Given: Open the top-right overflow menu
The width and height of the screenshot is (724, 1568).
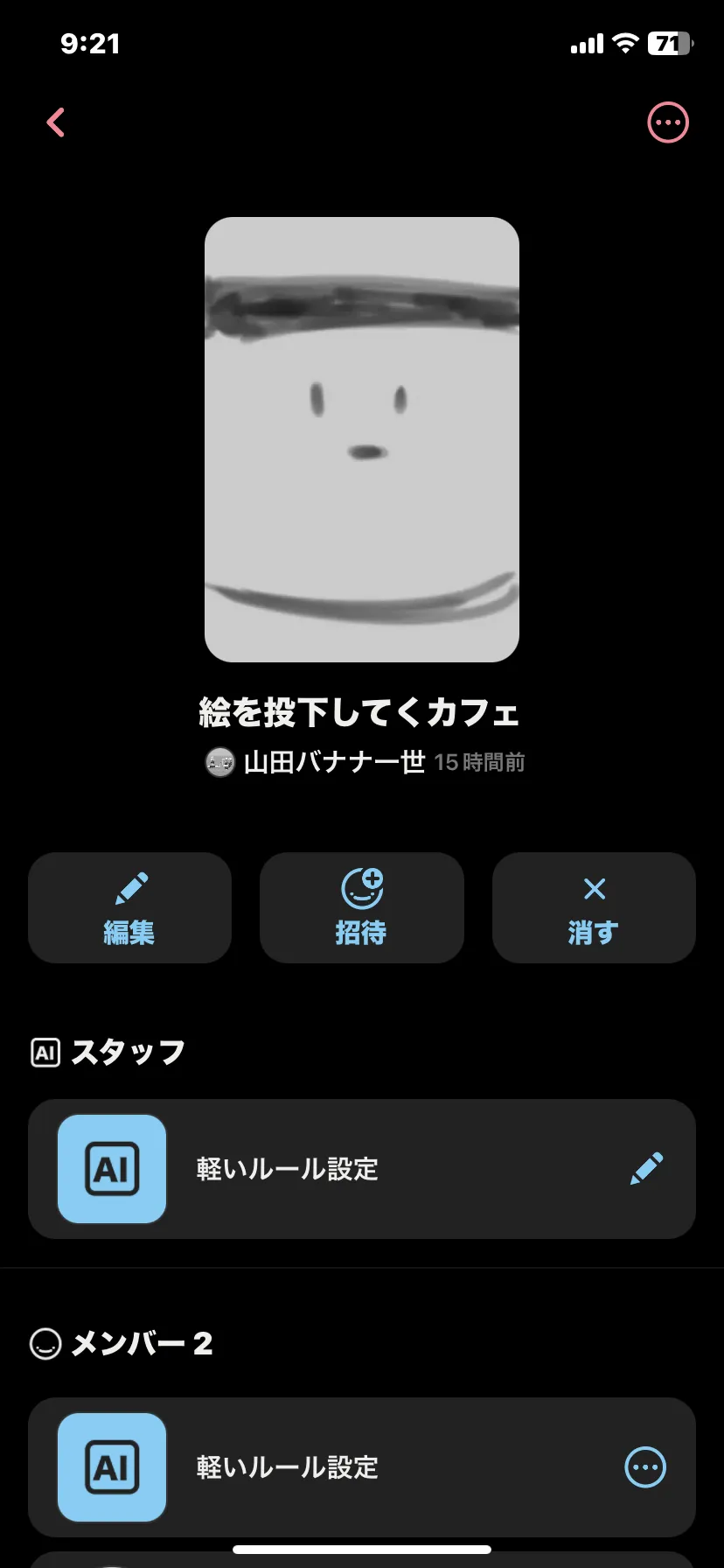Looking at the screenshot, I should 667,122.
